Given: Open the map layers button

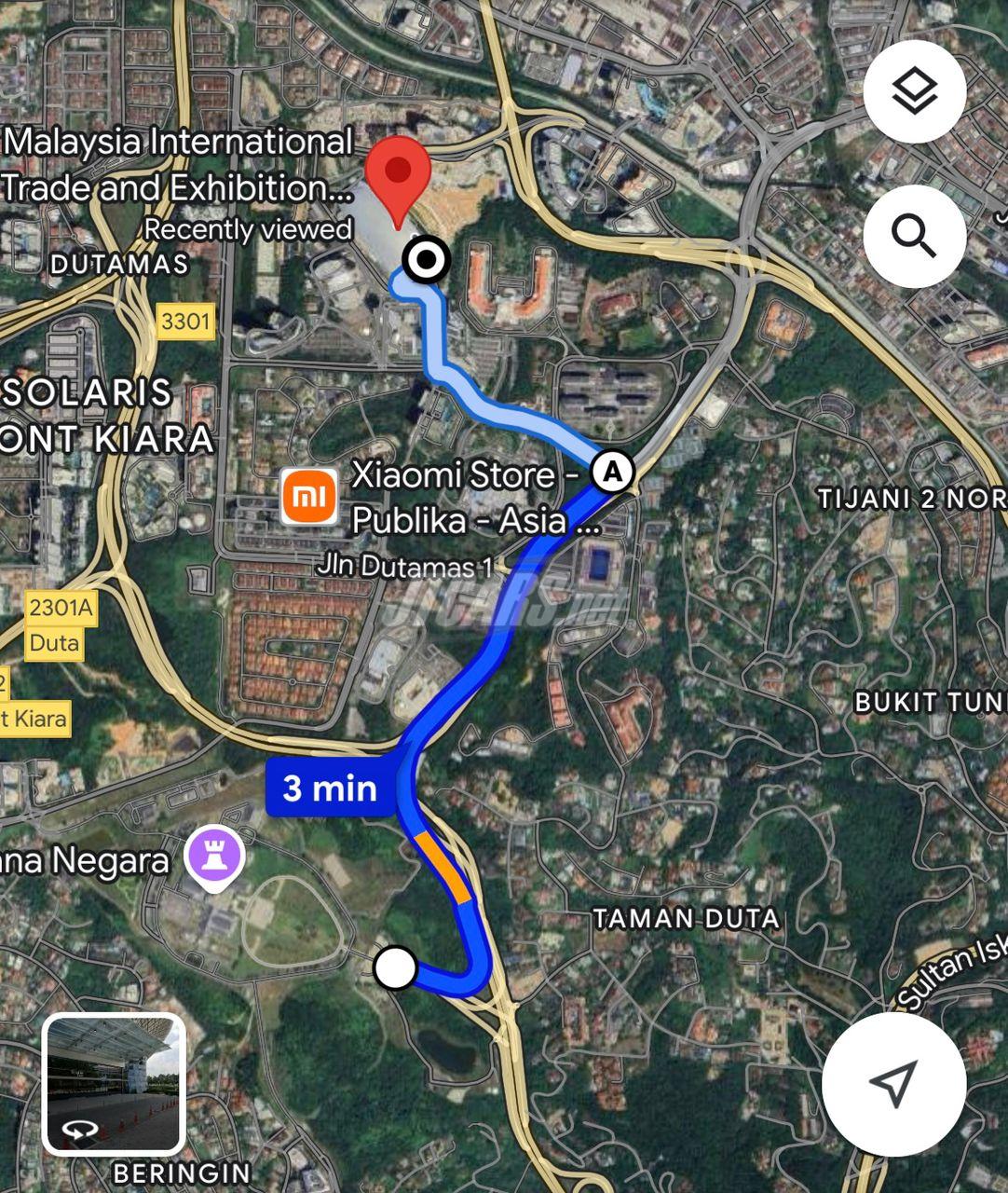Looking at the screenshot, I should point(914,91).
